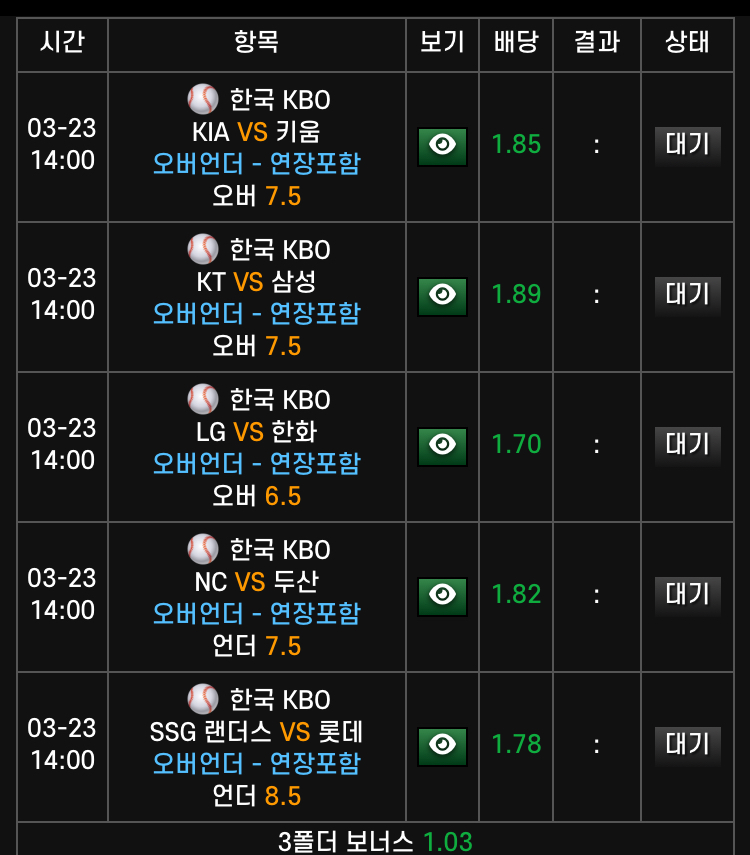
Task: Tap 대기 status button for KT VS 삼성
Action: (687, 295)
